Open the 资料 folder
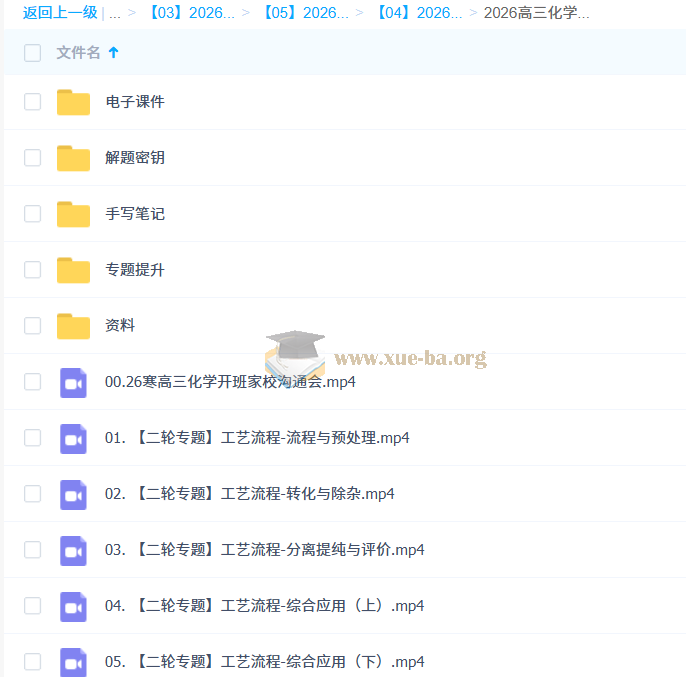 119,326
